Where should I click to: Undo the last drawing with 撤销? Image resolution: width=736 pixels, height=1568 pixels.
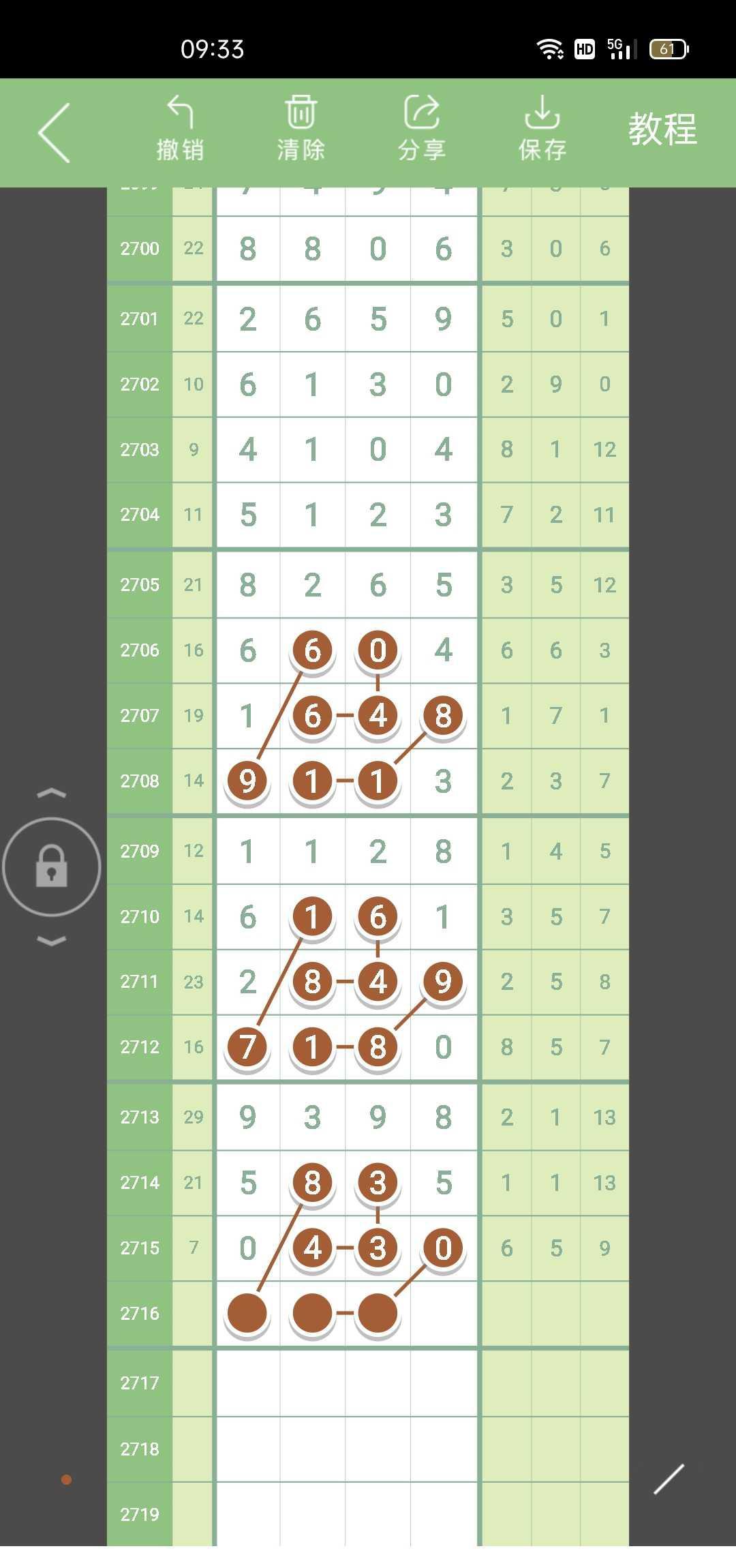point(180,130)
